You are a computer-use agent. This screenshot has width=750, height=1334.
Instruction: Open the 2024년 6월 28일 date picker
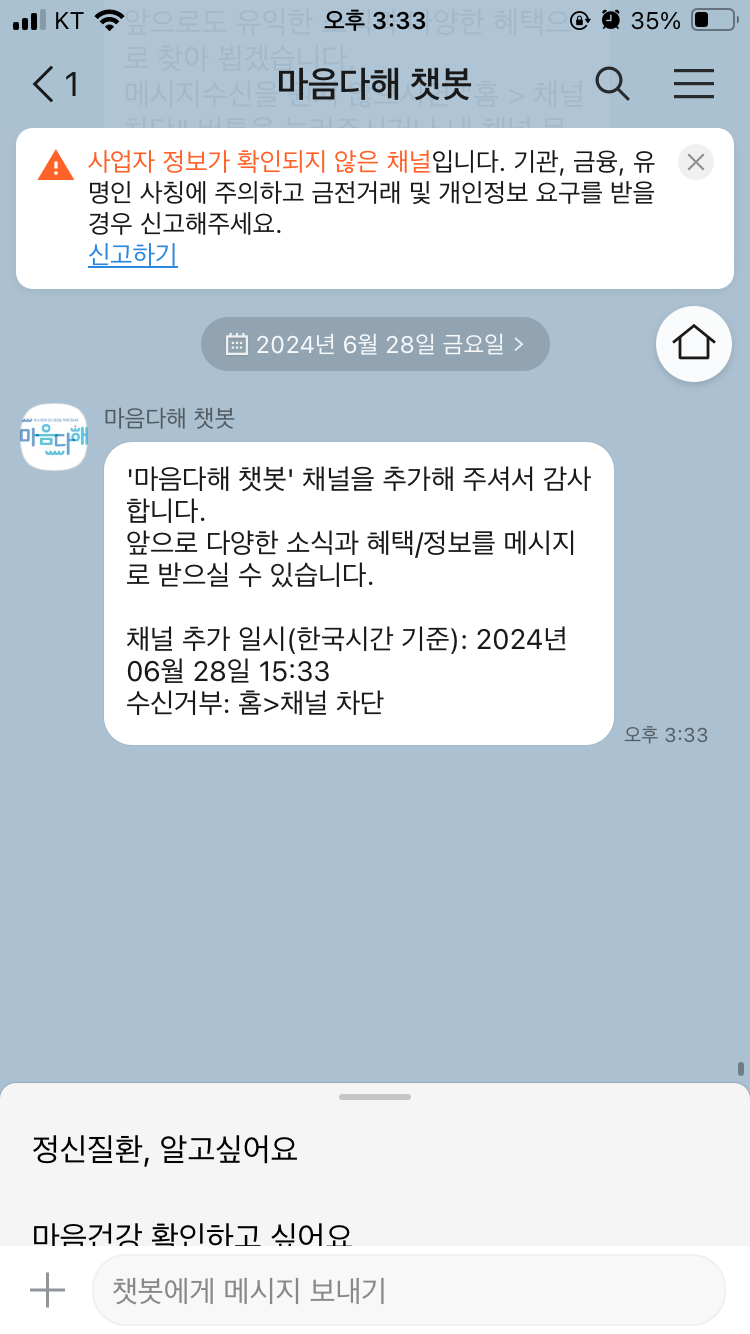(375, 344)
